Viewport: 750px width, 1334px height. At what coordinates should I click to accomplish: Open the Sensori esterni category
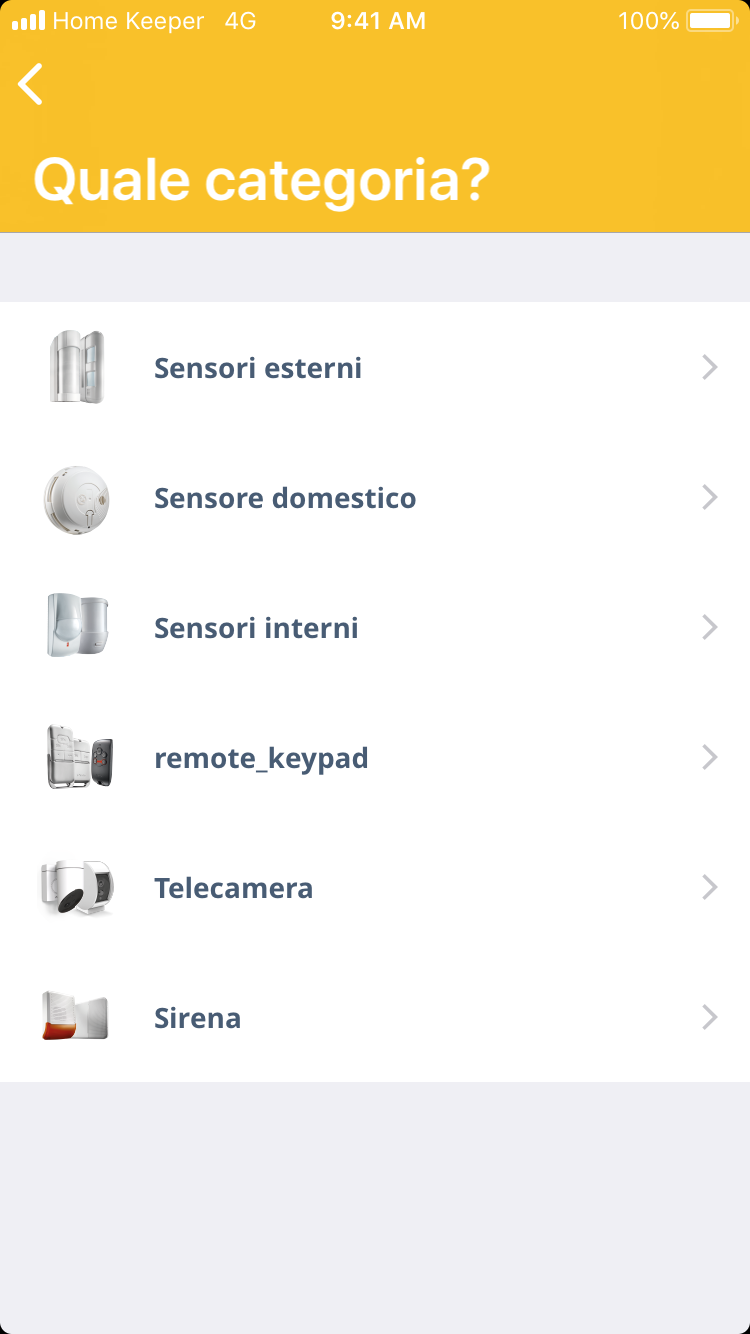[258, 368]
